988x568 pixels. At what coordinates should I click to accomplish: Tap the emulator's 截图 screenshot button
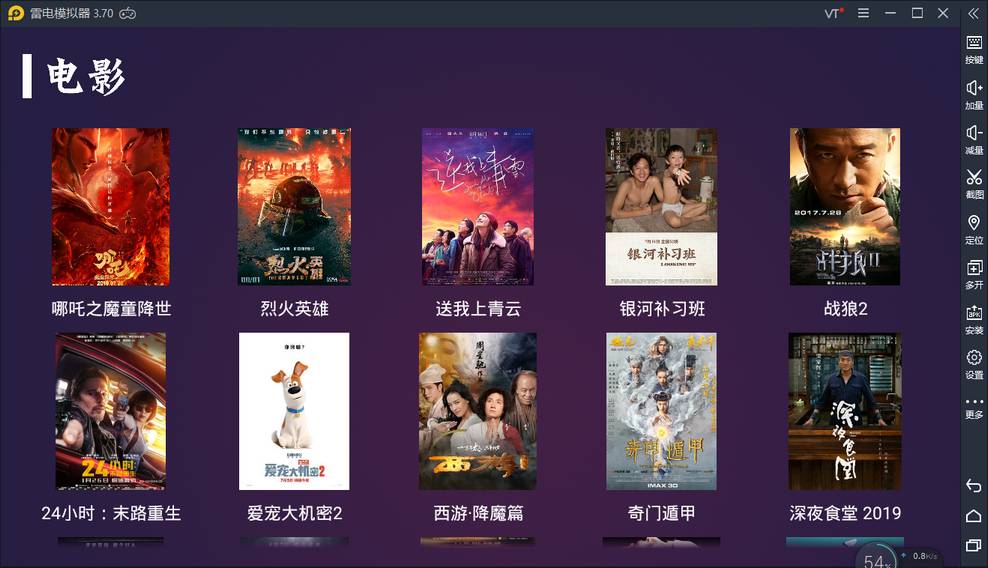click(x=974, y=183)
